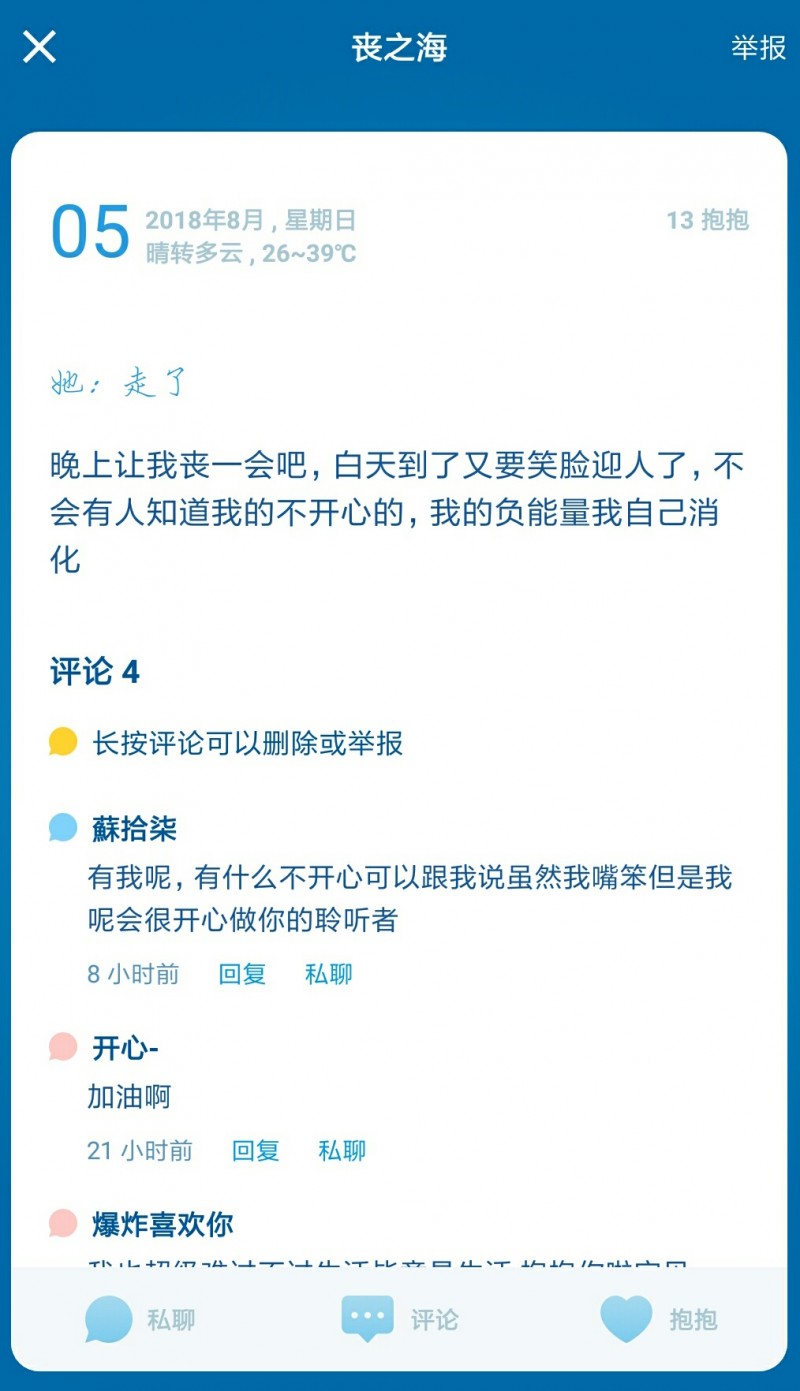Start private chat with 蘇拾柒
The width and height of the screenshot is (800, 1391).
pyautogui.click(x=329, y=974)
